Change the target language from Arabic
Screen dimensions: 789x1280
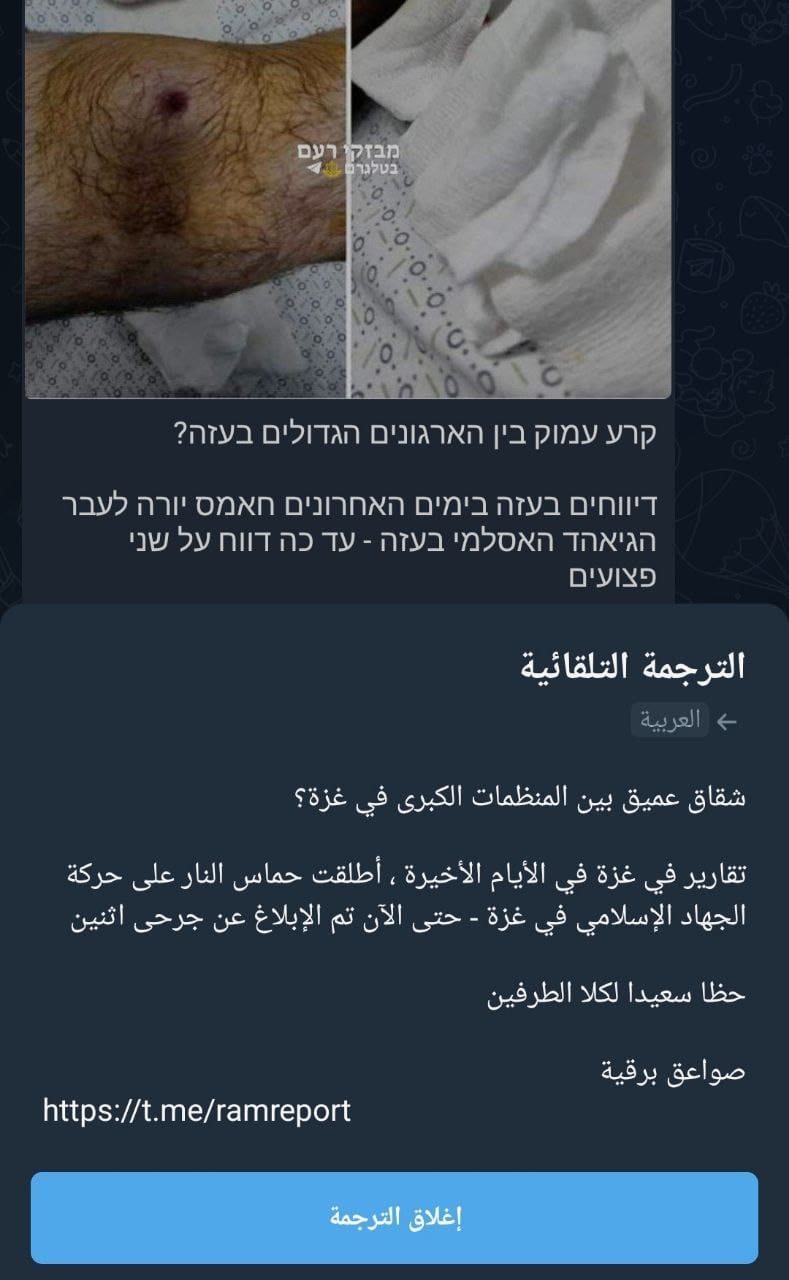tap(670, 721)
